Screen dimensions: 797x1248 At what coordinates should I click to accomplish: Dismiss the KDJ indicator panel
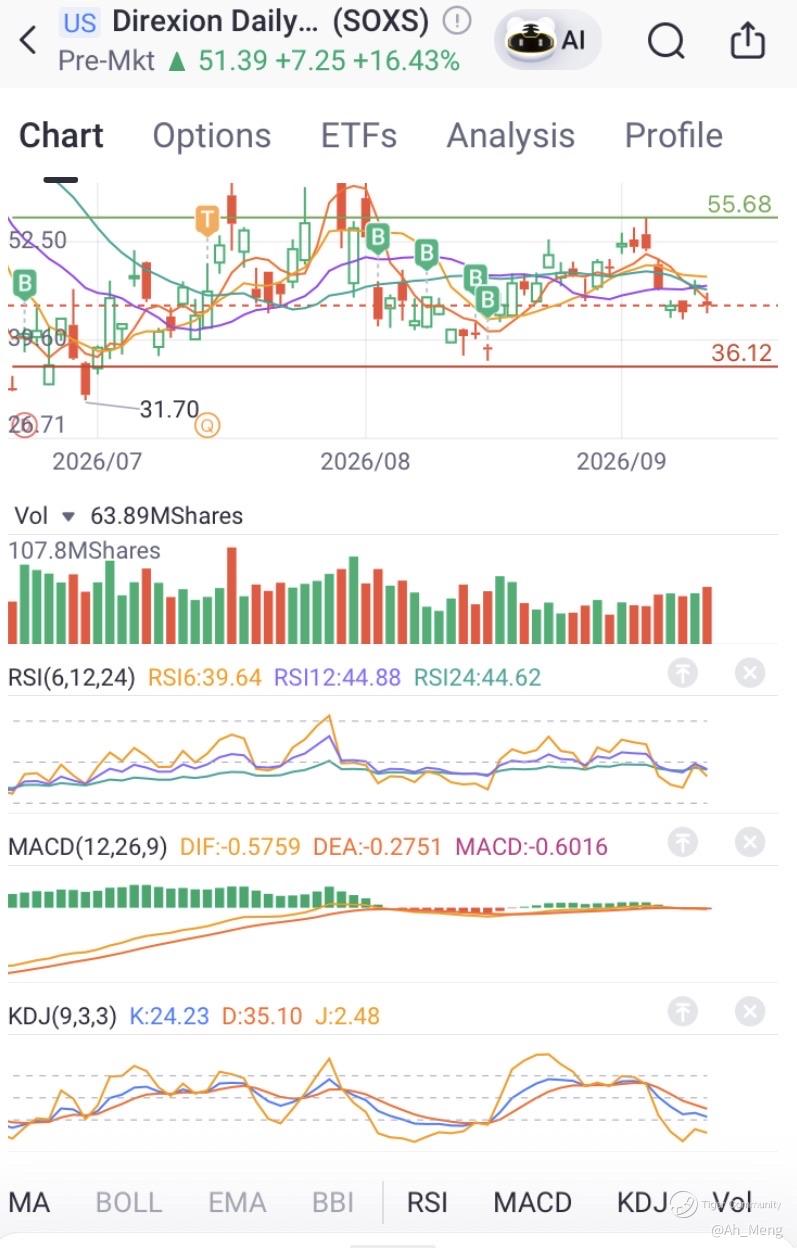[749, 1012]
